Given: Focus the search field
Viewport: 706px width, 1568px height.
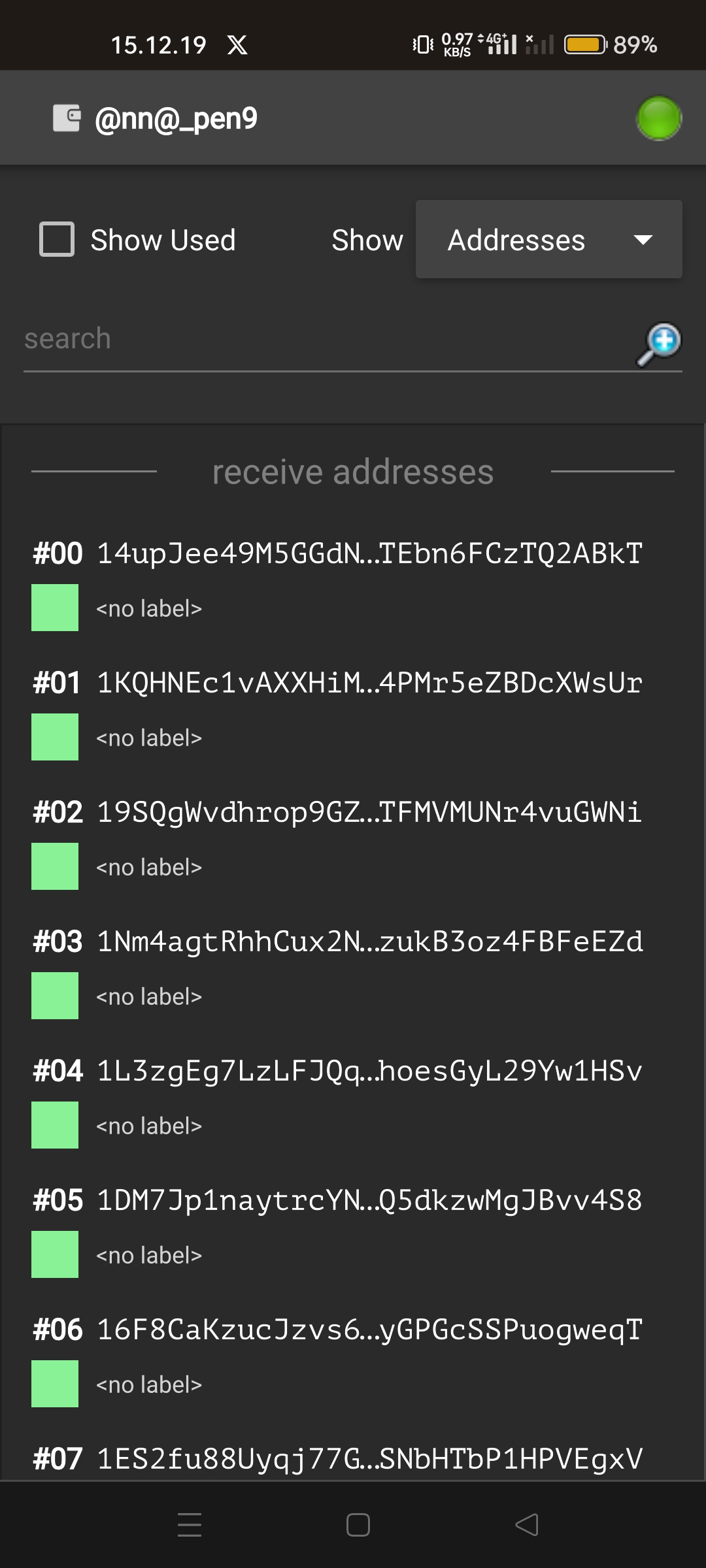Looking at the screenshot, I should click(327, 339).
